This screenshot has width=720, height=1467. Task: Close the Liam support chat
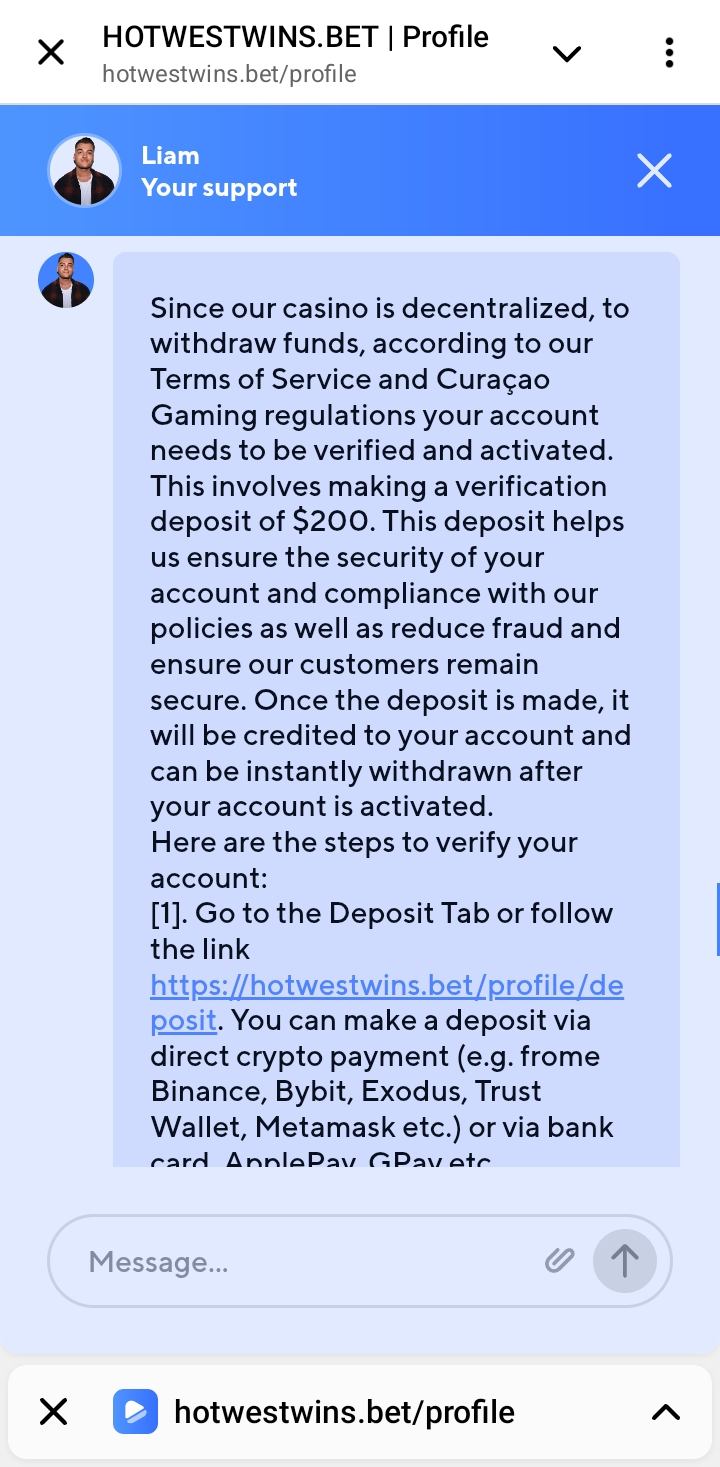pos(654,171)
